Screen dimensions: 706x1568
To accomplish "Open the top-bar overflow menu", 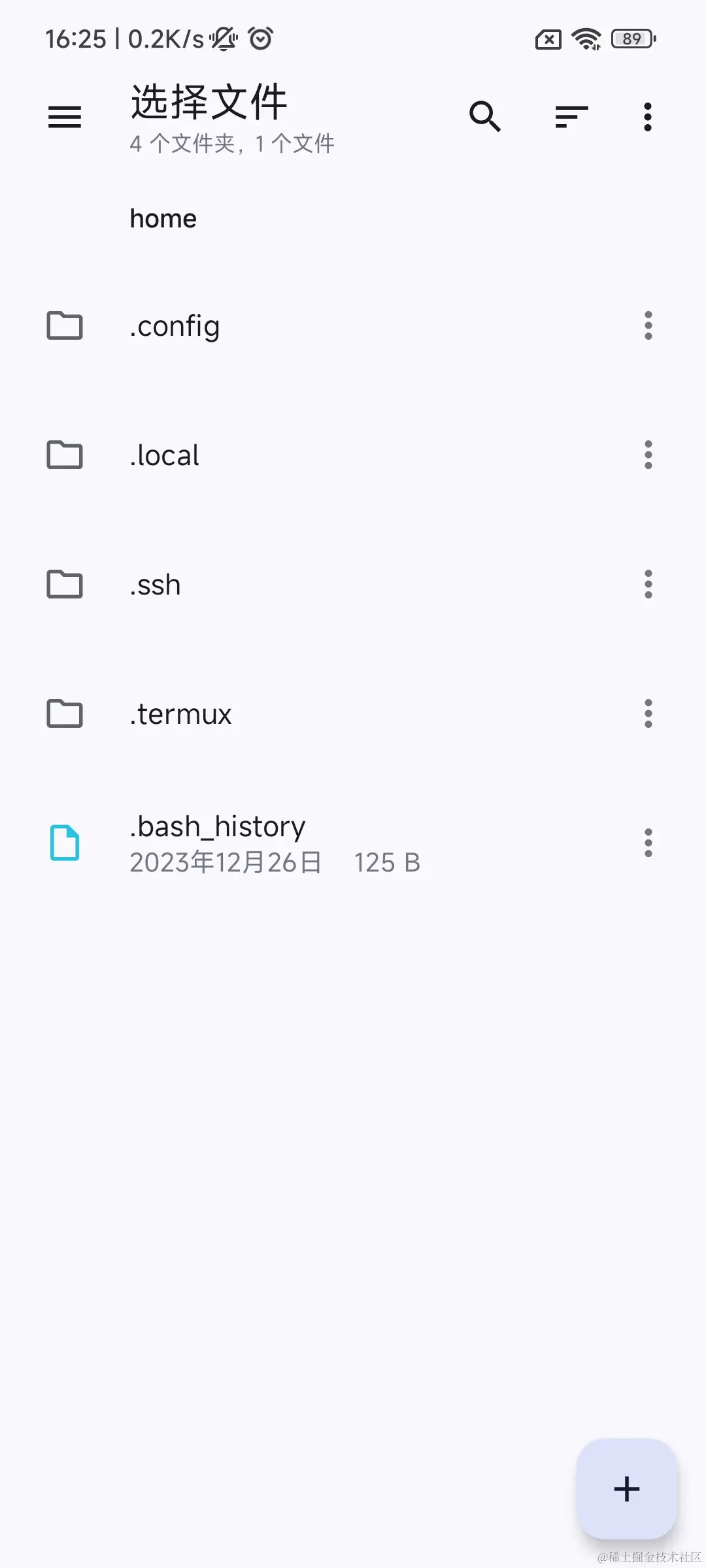I will 647,117.
